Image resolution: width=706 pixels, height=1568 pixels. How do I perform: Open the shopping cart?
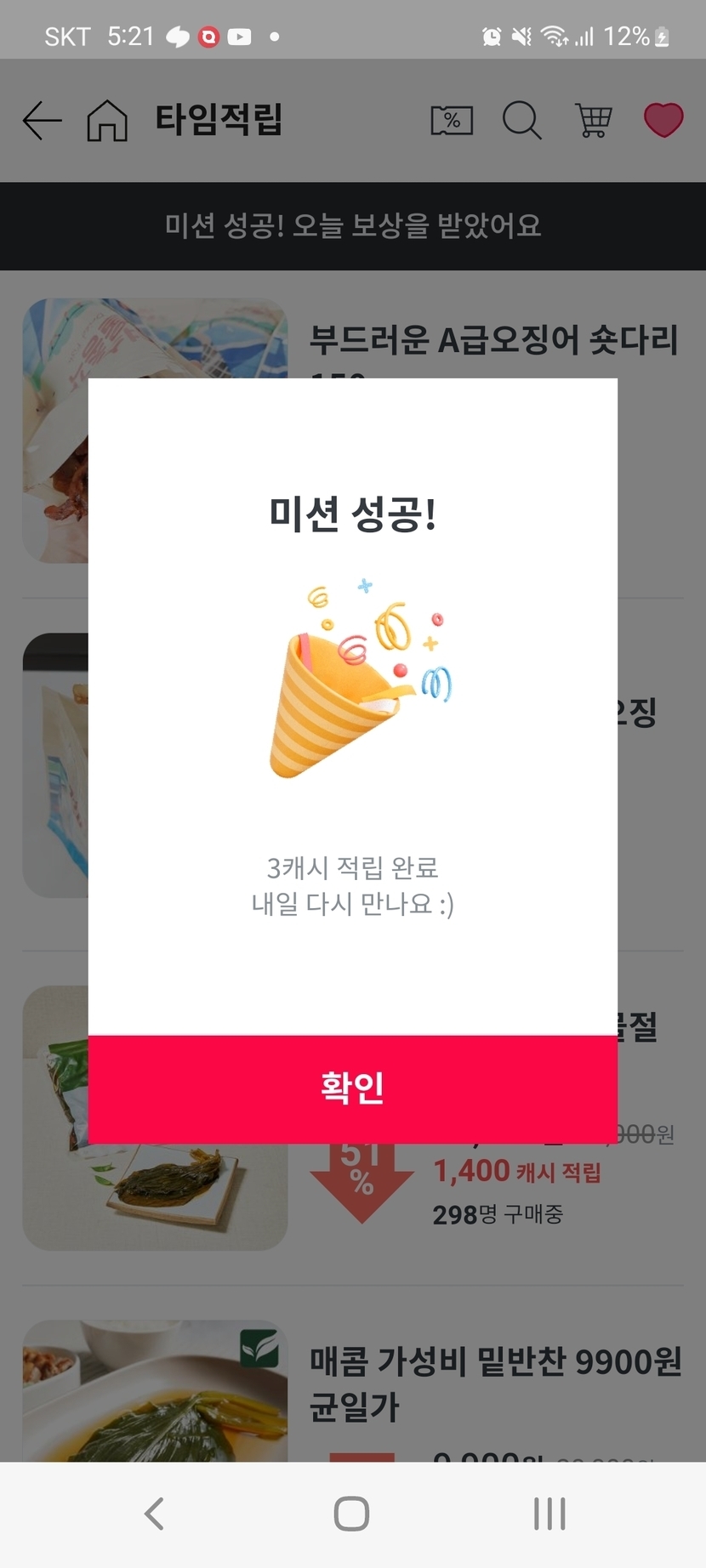tap(593, 121)
